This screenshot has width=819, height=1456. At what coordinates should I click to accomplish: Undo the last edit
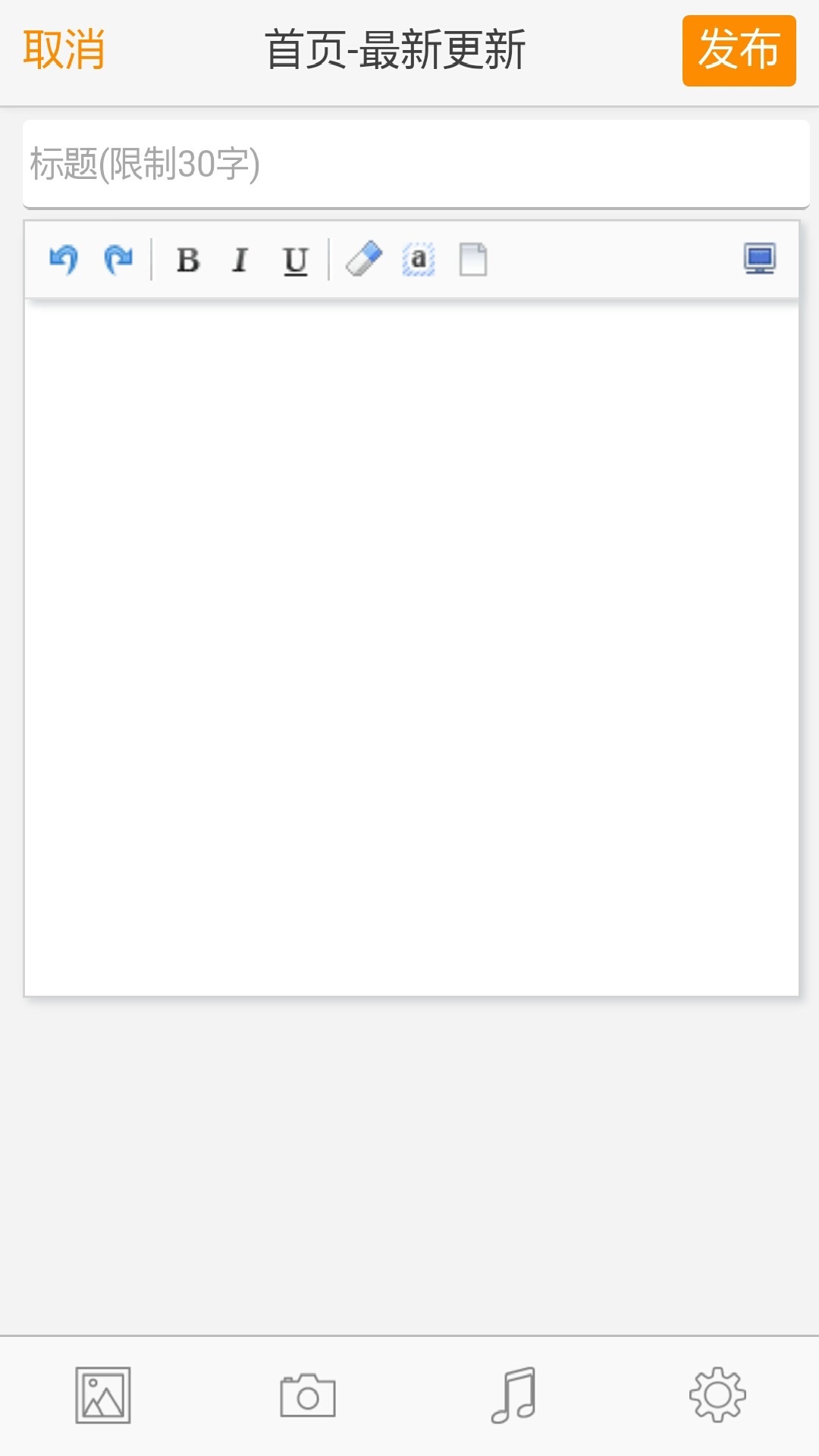64,260
